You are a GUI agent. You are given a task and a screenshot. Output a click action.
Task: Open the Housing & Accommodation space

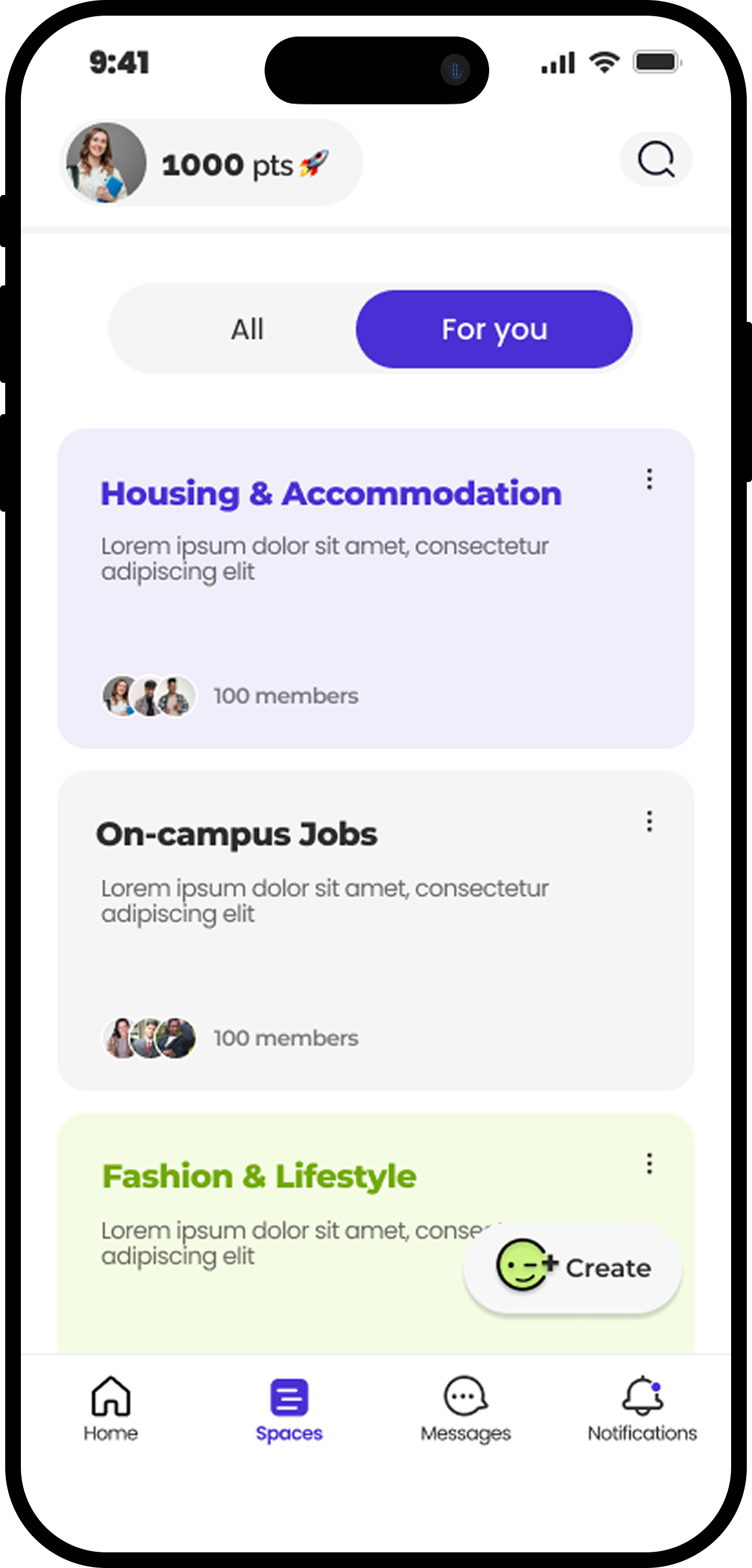coord(331,494)
